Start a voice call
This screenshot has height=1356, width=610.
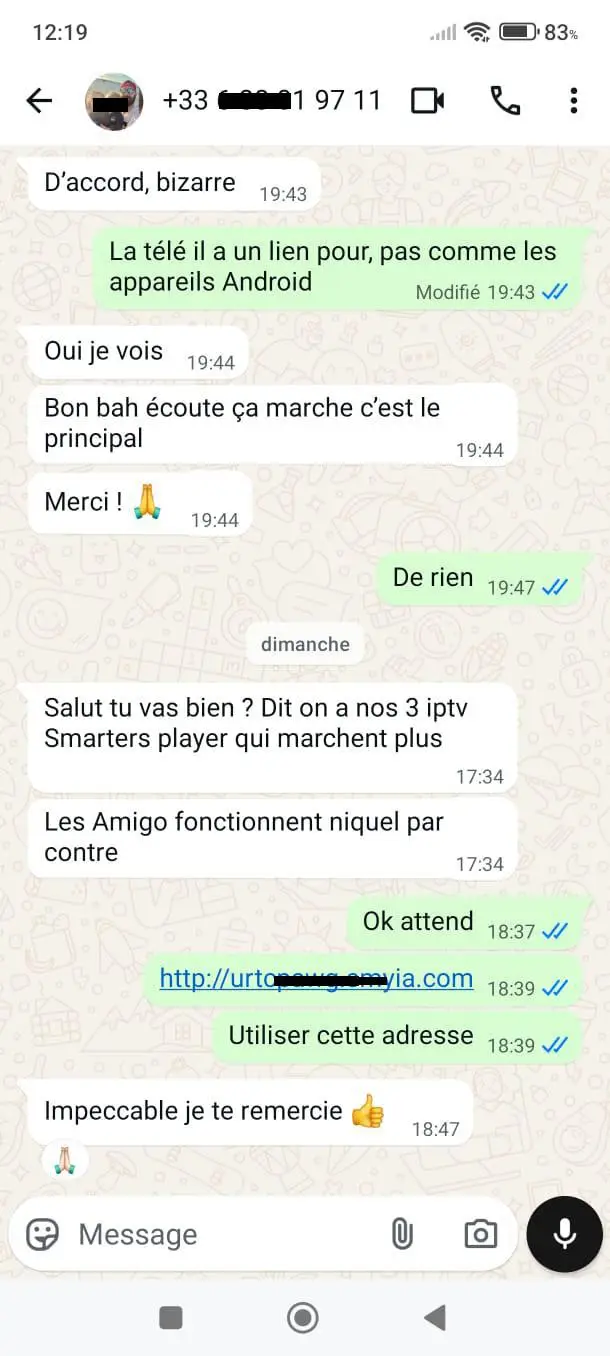click(503, 101)
